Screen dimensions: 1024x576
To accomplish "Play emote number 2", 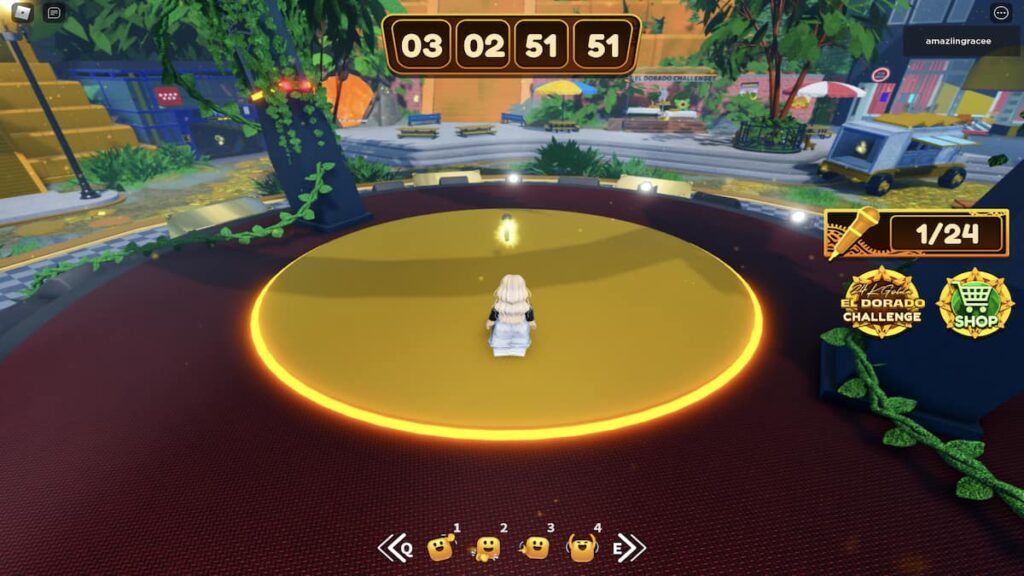I will pos(487,547).
